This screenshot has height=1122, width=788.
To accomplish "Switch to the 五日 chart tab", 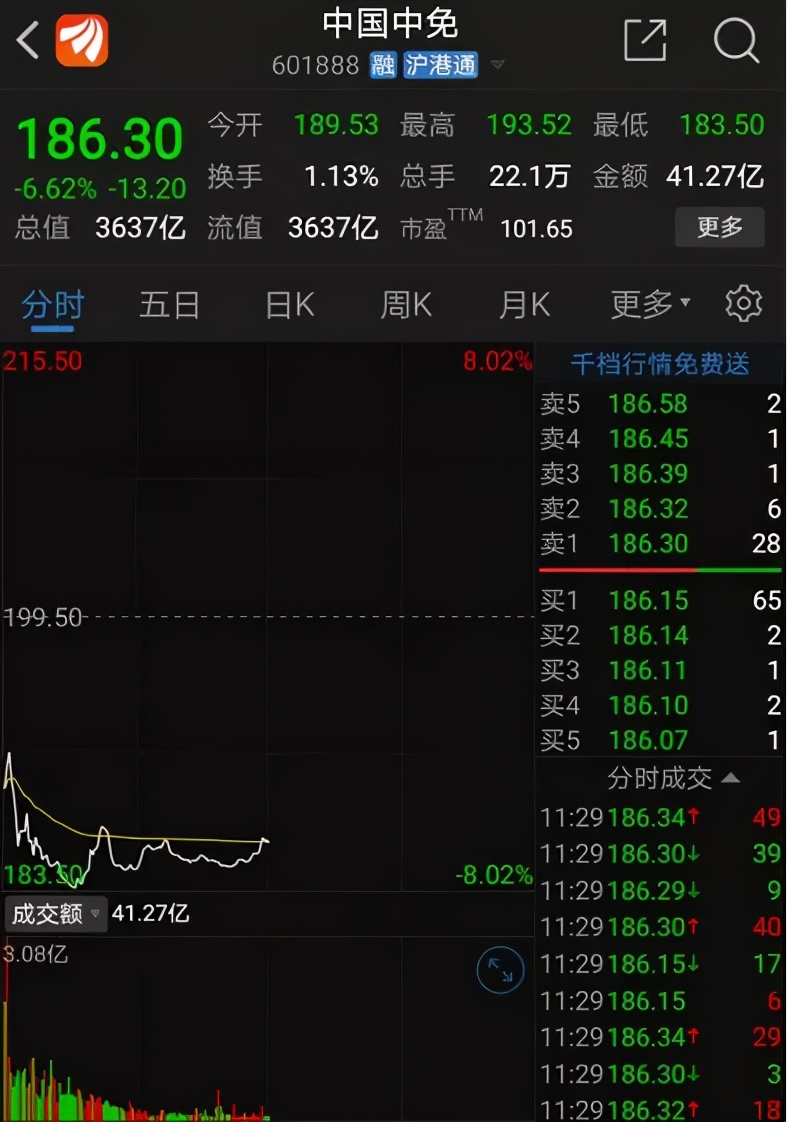I will (x=170, y=304).
